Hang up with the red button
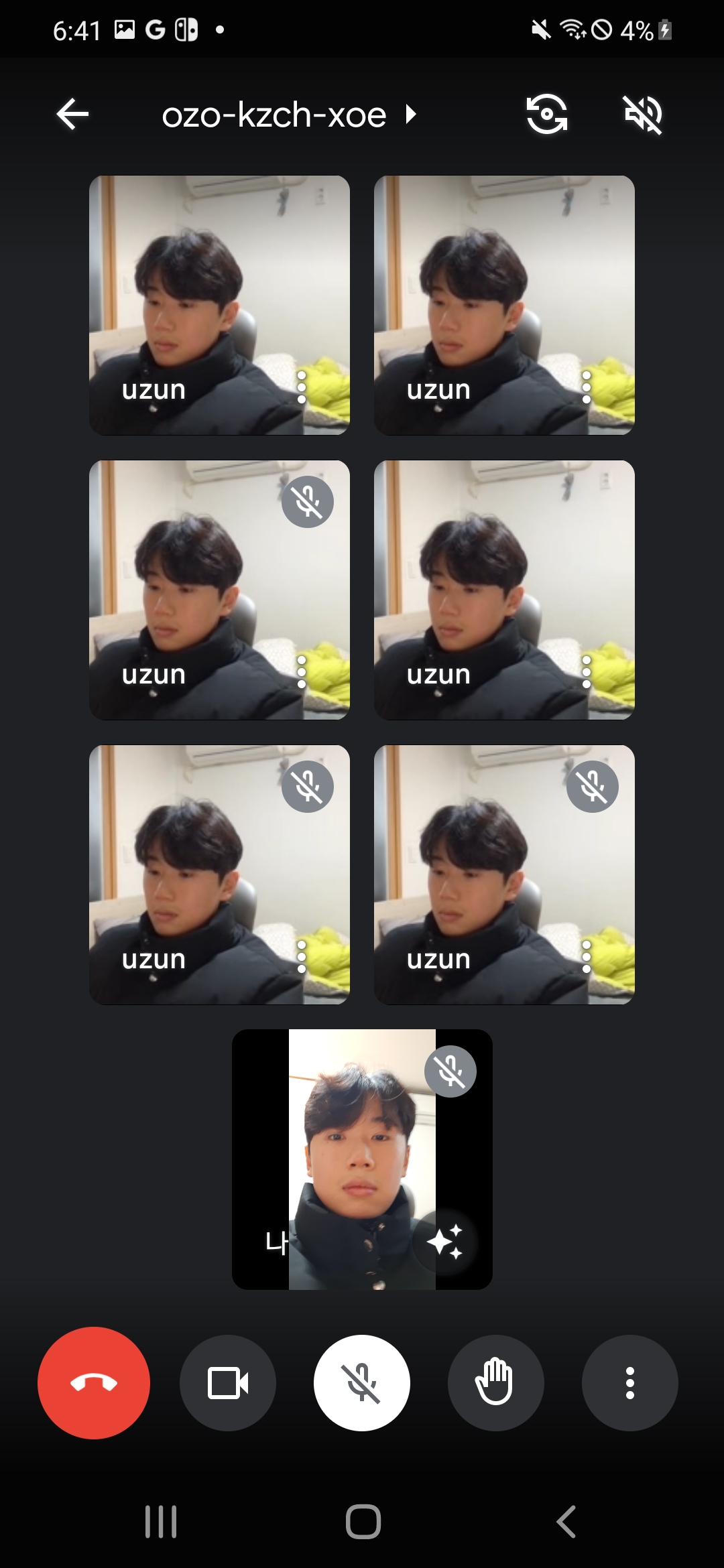 [x=94, y=1382]
